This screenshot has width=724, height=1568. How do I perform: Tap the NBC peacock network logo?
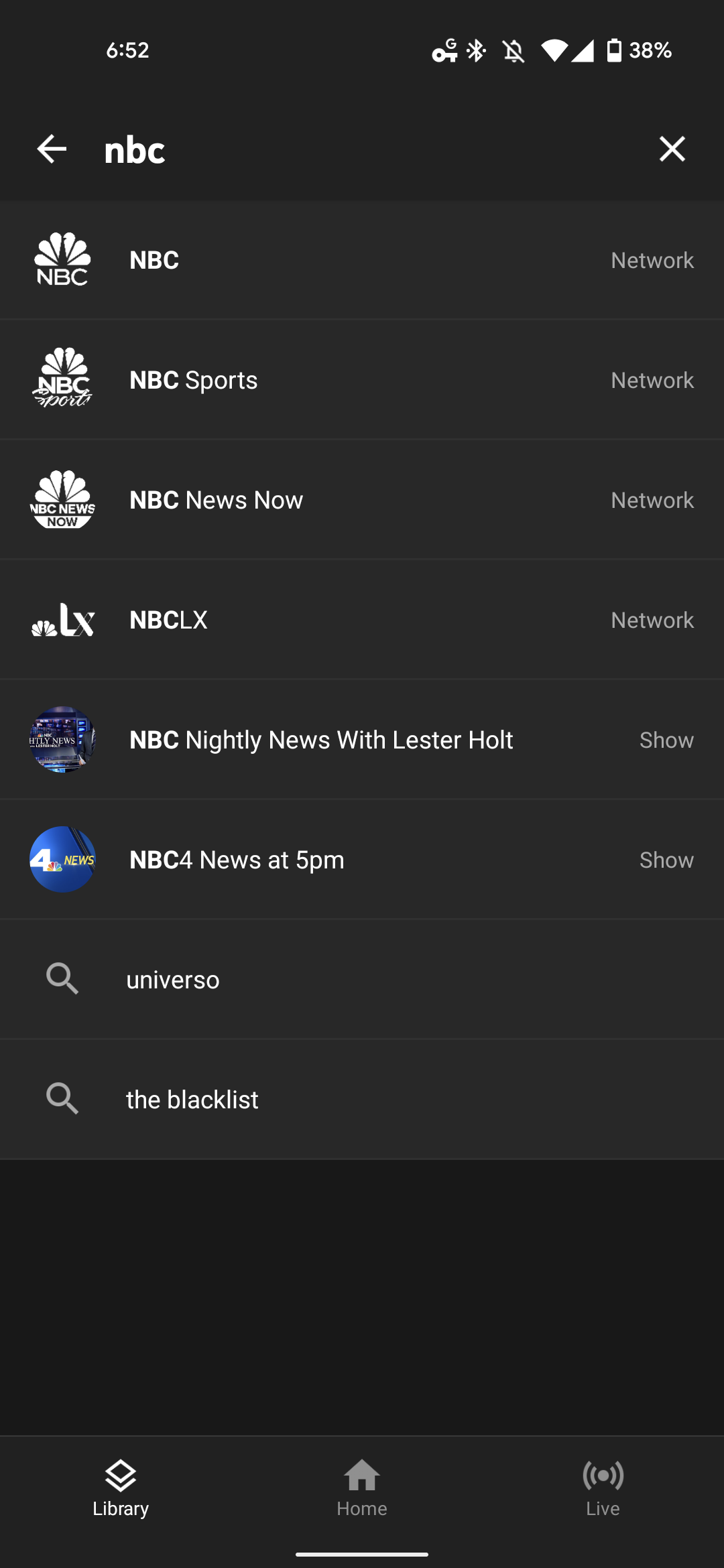[62, 259]
